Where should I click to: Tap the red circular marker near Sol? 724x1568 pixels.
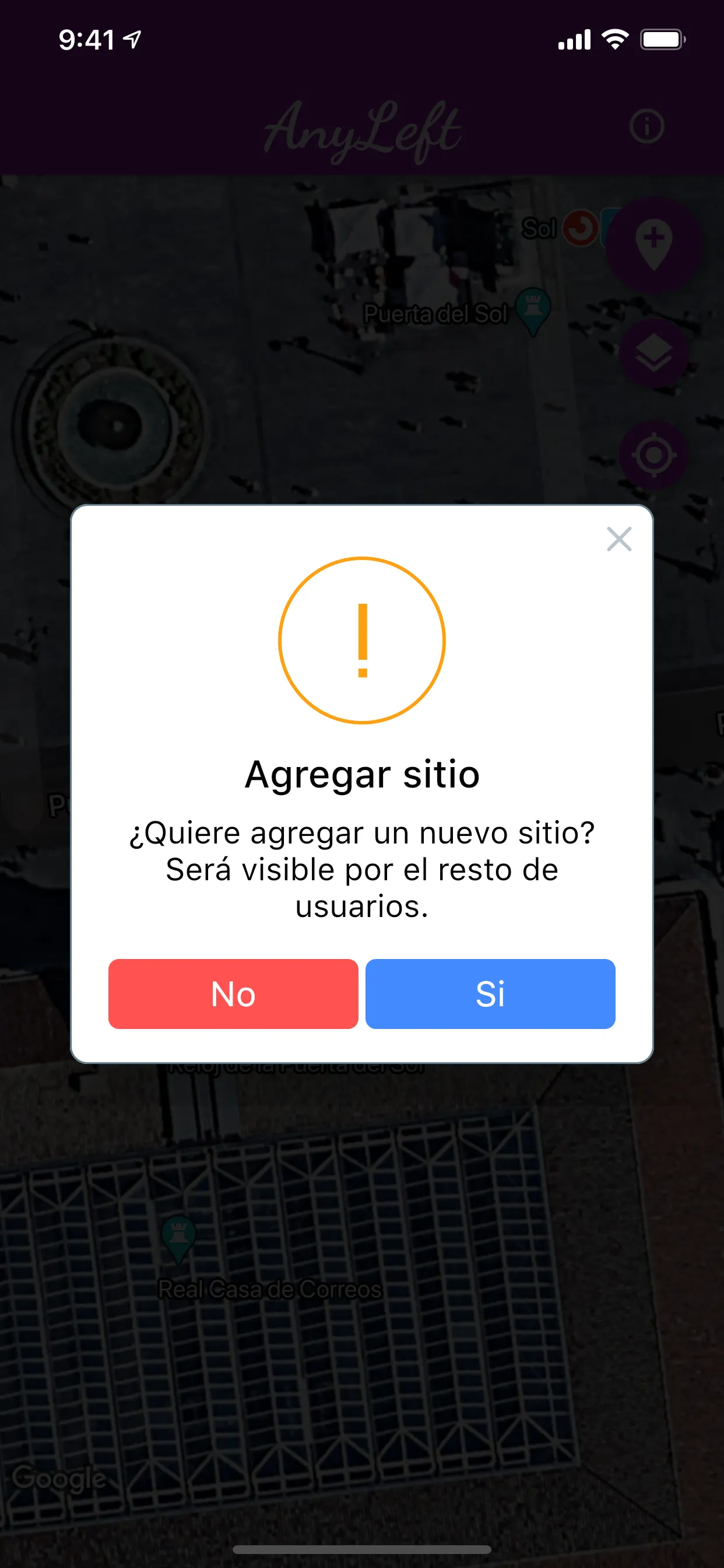[579, 227]
